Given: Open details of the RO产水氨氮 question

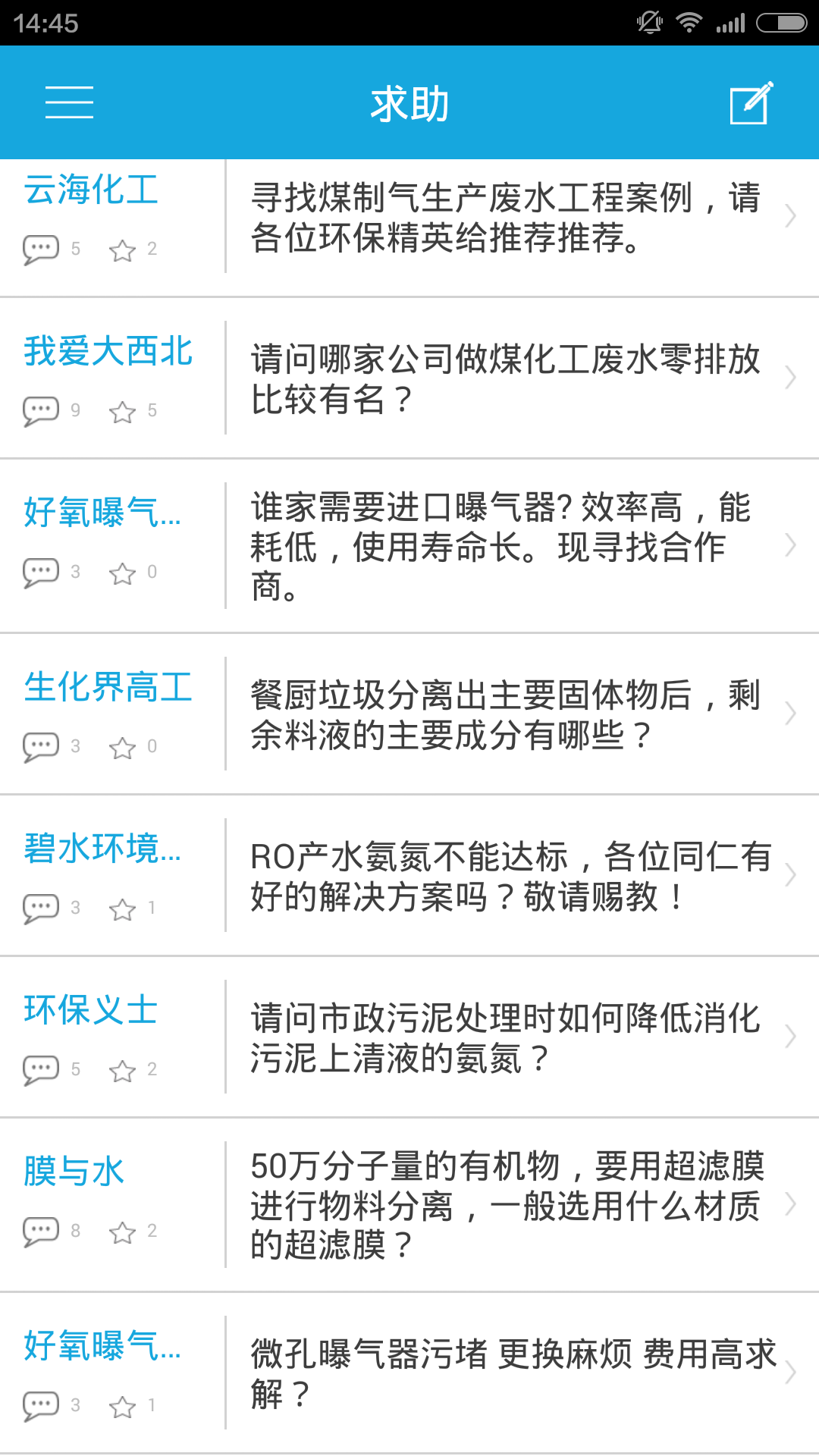Looking at the screenshot, I should (x=791, y=876).
